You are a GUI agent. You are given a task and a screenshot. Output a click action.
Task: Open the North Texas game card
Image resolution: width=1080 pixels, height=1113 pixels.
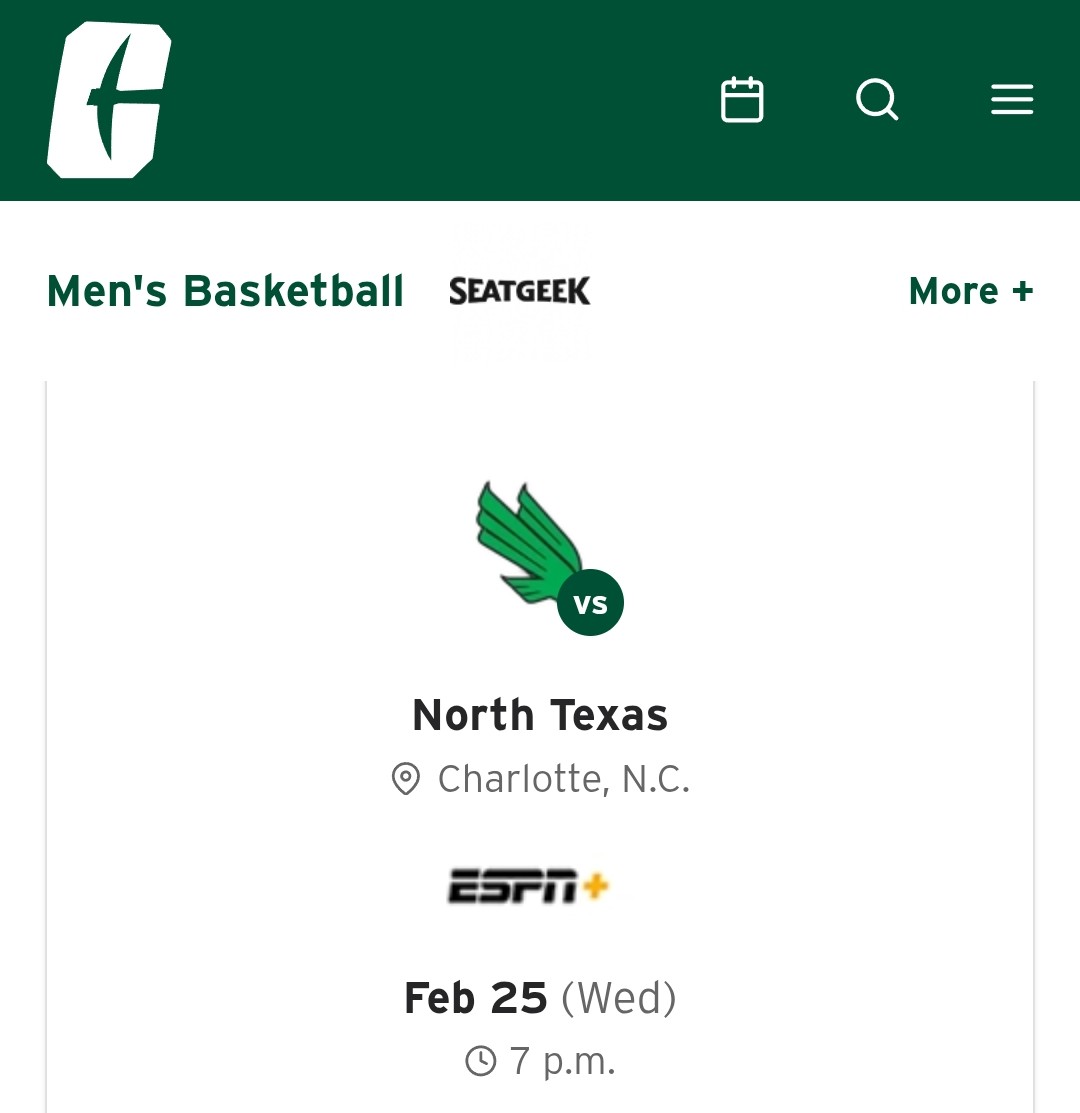point(540,715)
